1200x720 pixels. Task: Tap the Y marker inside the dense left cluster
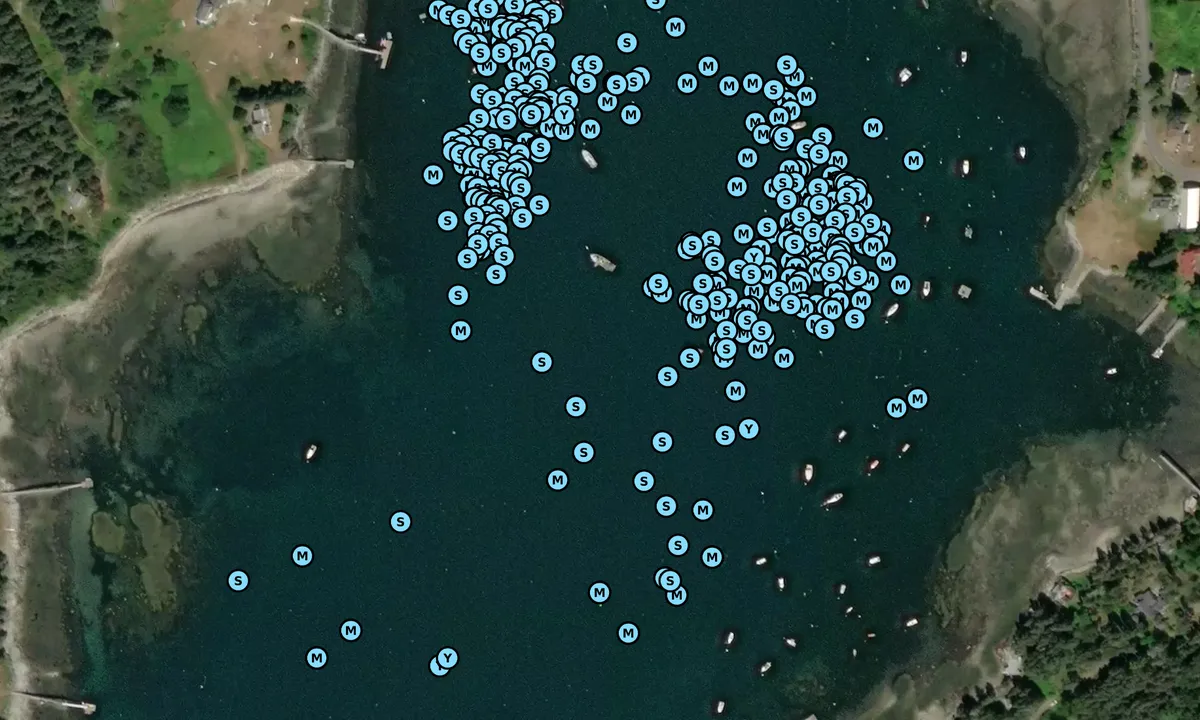565,115
